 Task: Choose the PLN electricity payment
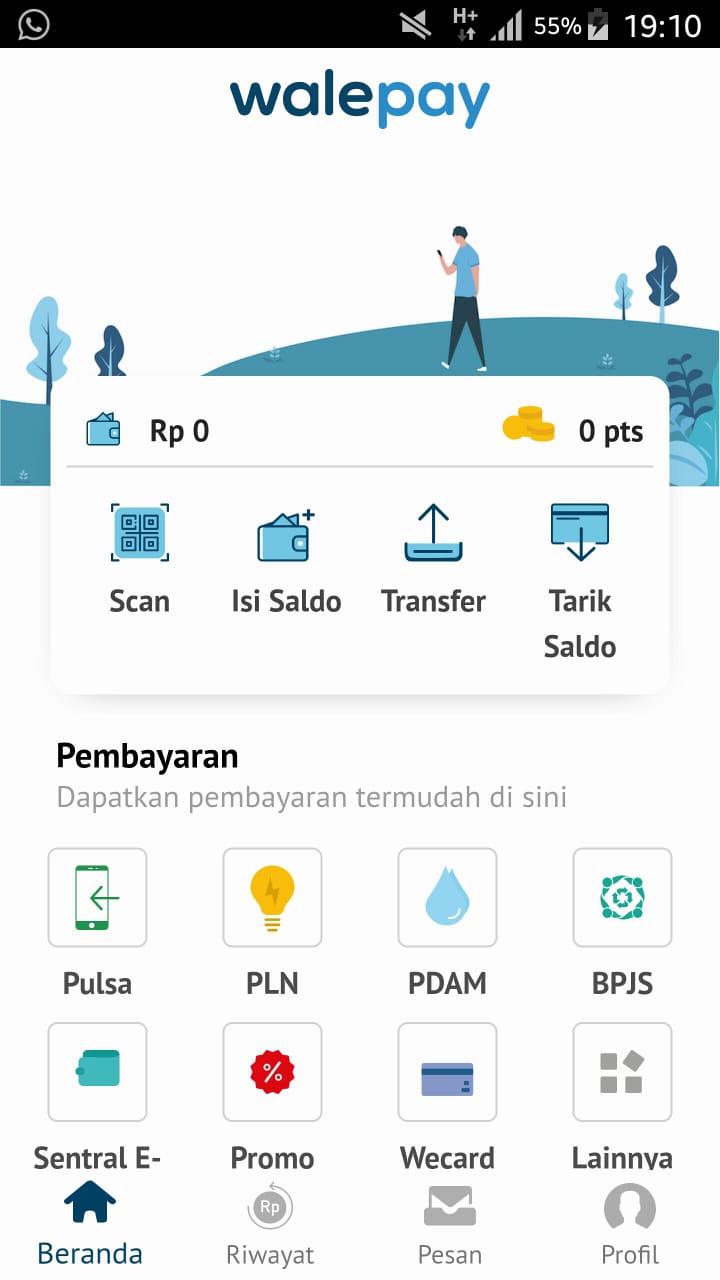pos(272,898)
